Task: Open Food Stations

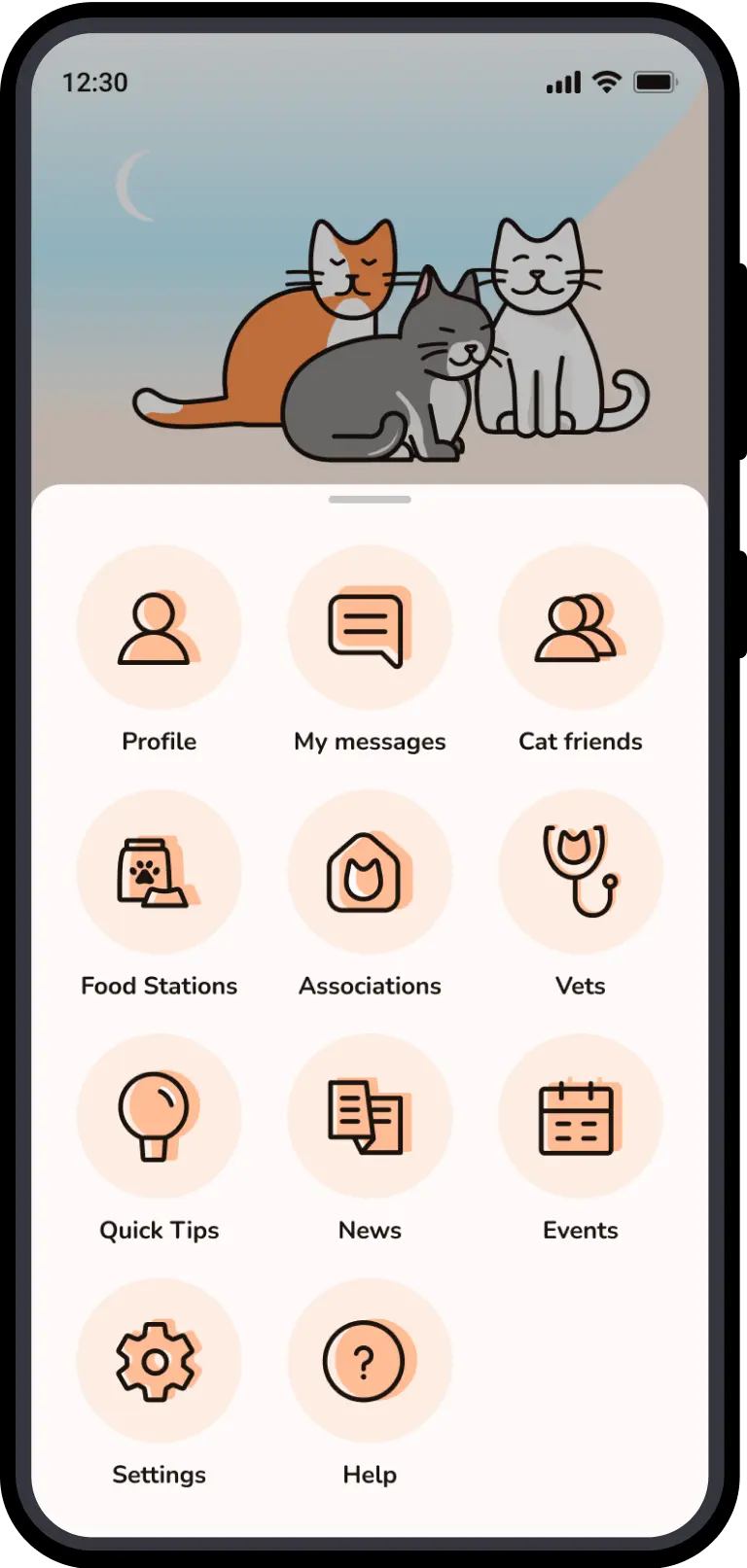Action: (159, 872)
